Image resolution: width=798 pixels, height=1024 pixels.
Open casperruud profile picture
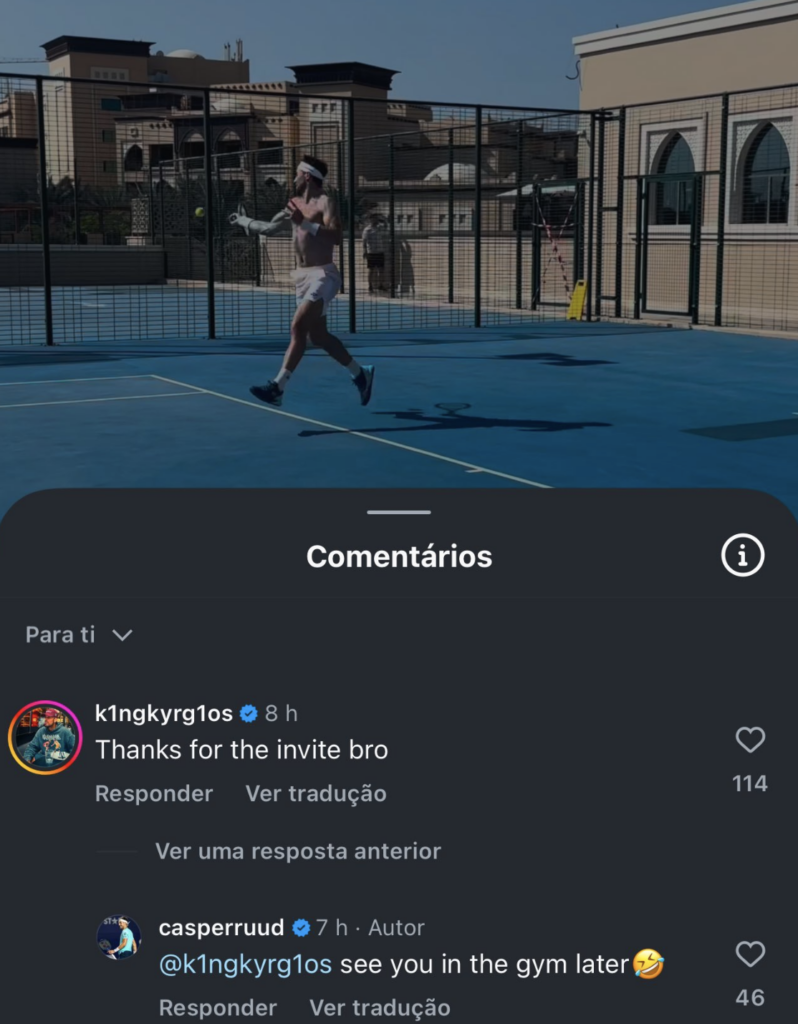119,938
